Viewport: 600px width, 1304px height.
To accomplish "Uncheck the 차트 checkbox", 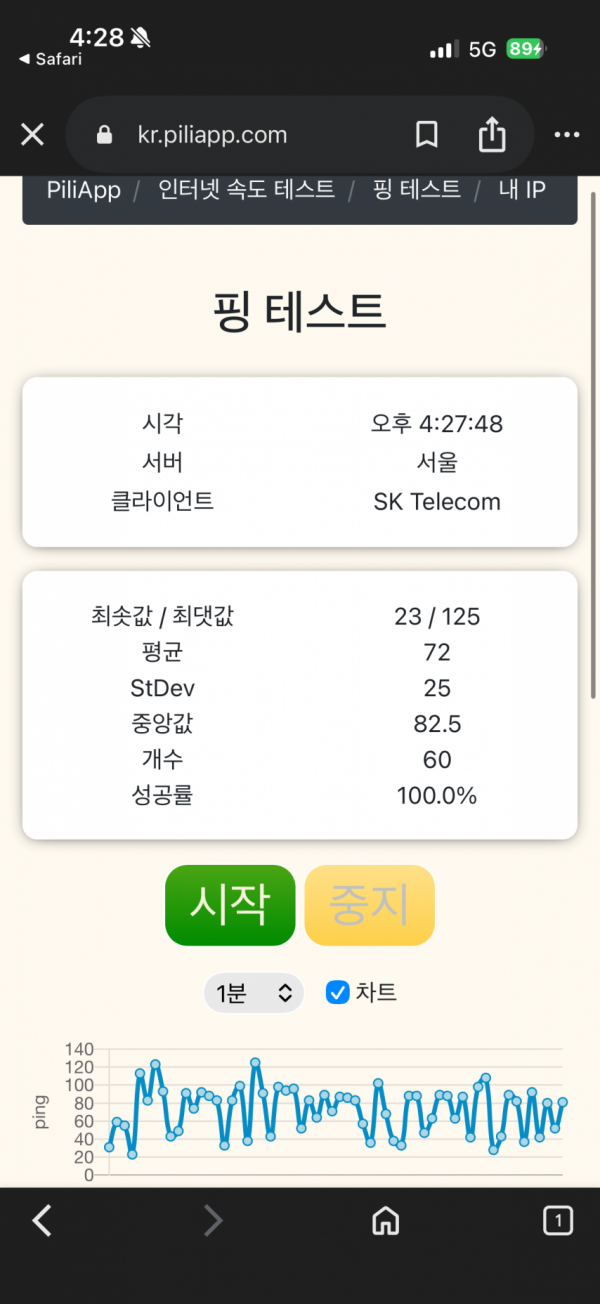I will 338,993.
